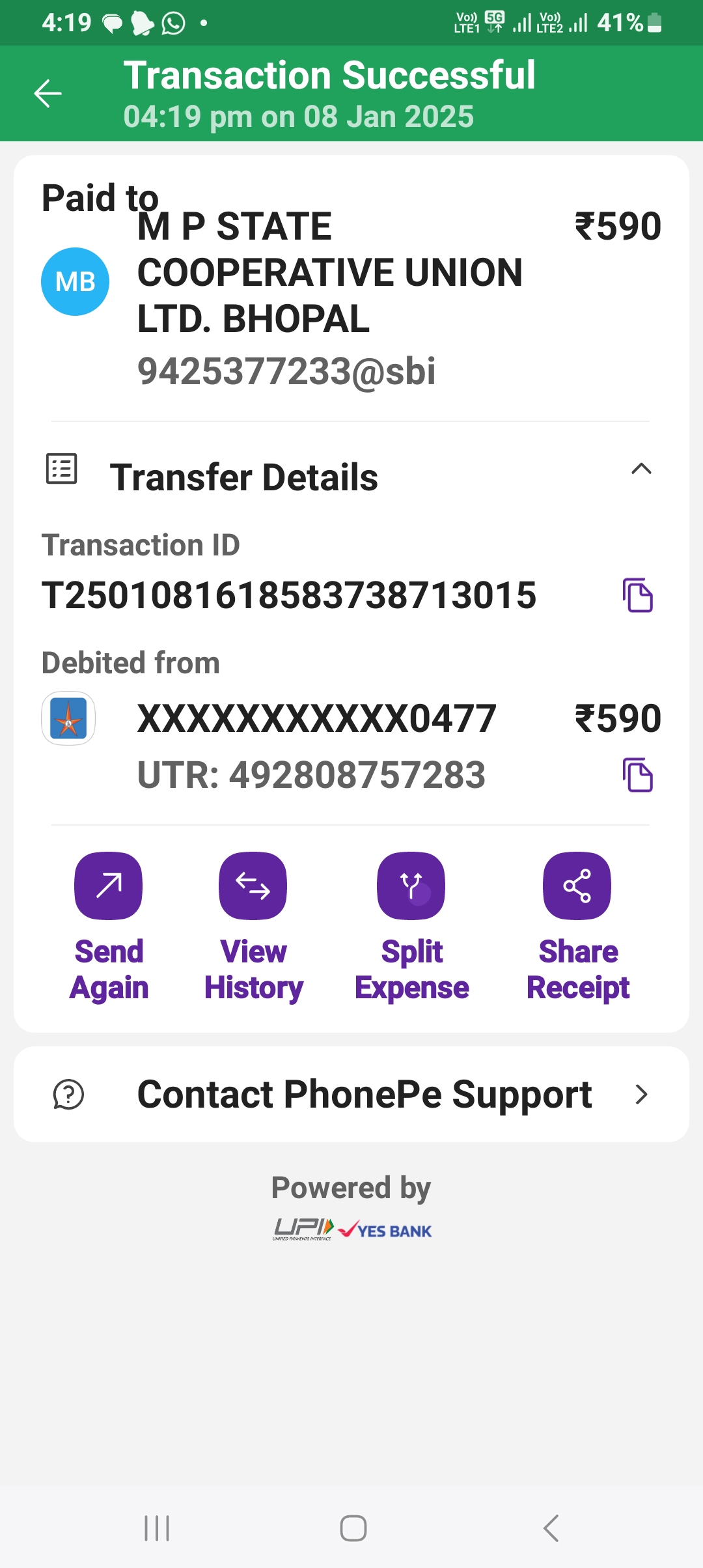Select Split Expense
This screenshot has height=1568, width=703.
pos(411,927)
